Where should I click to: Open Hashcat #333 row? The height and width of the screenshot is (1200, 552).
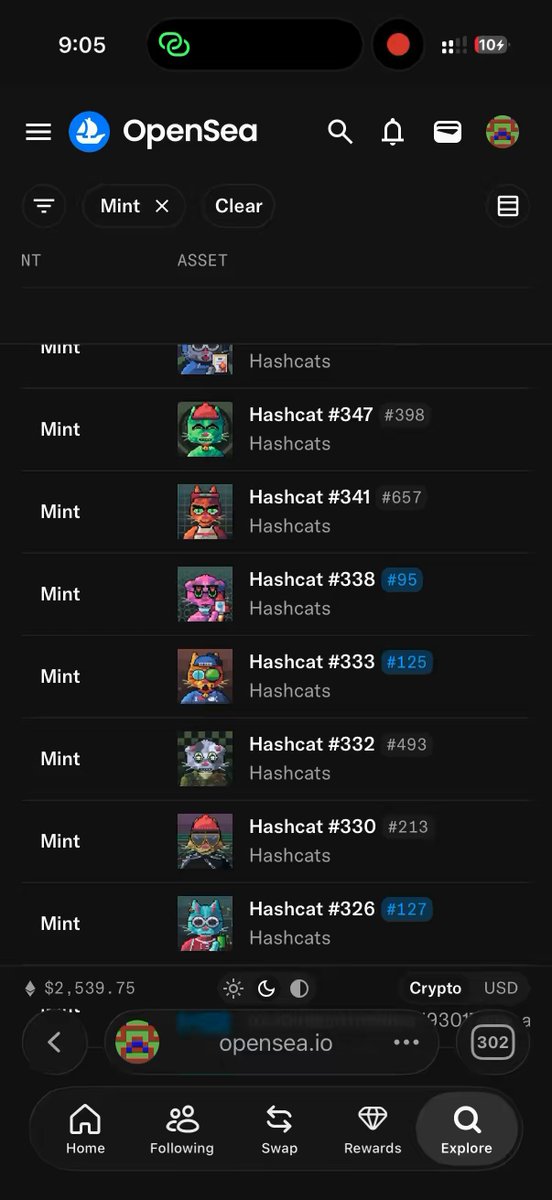(x=276, y=676)
